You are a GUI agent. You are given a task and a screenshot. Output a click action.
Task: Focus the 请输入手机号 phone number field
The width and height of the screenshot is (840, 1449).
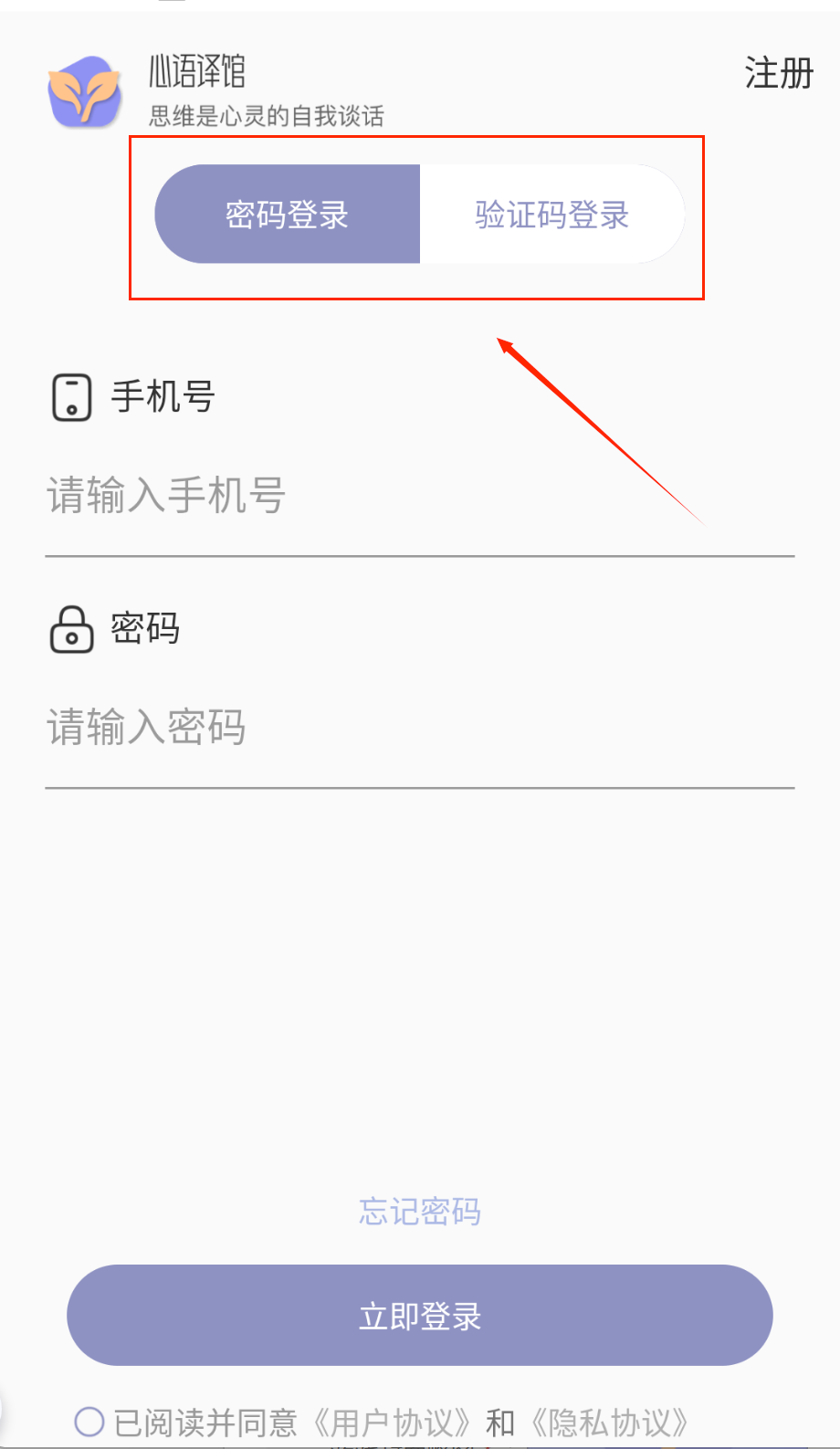(x=420, y=497)
